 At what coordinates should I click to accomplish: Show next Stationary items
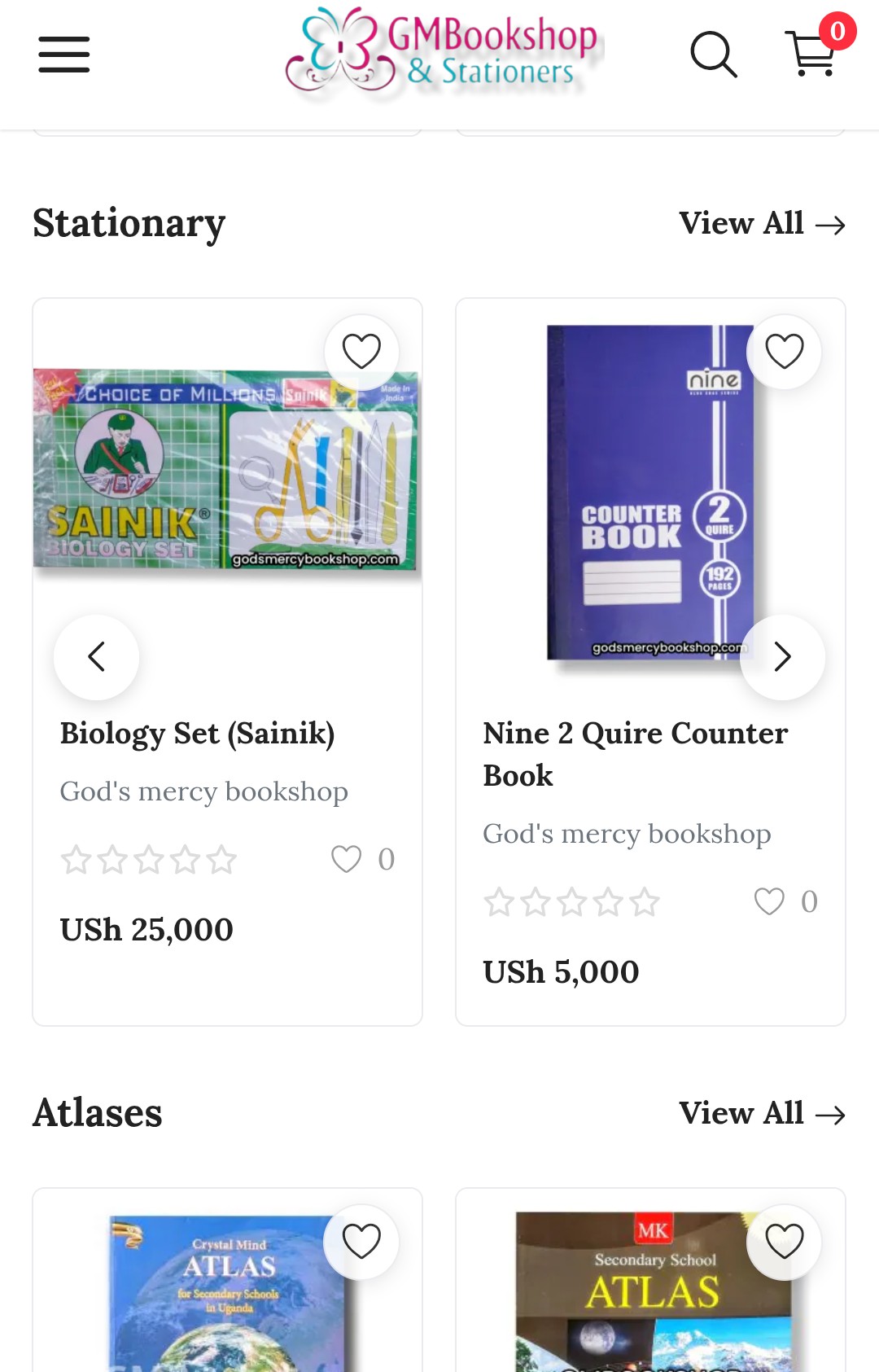(x=782, y=656)
